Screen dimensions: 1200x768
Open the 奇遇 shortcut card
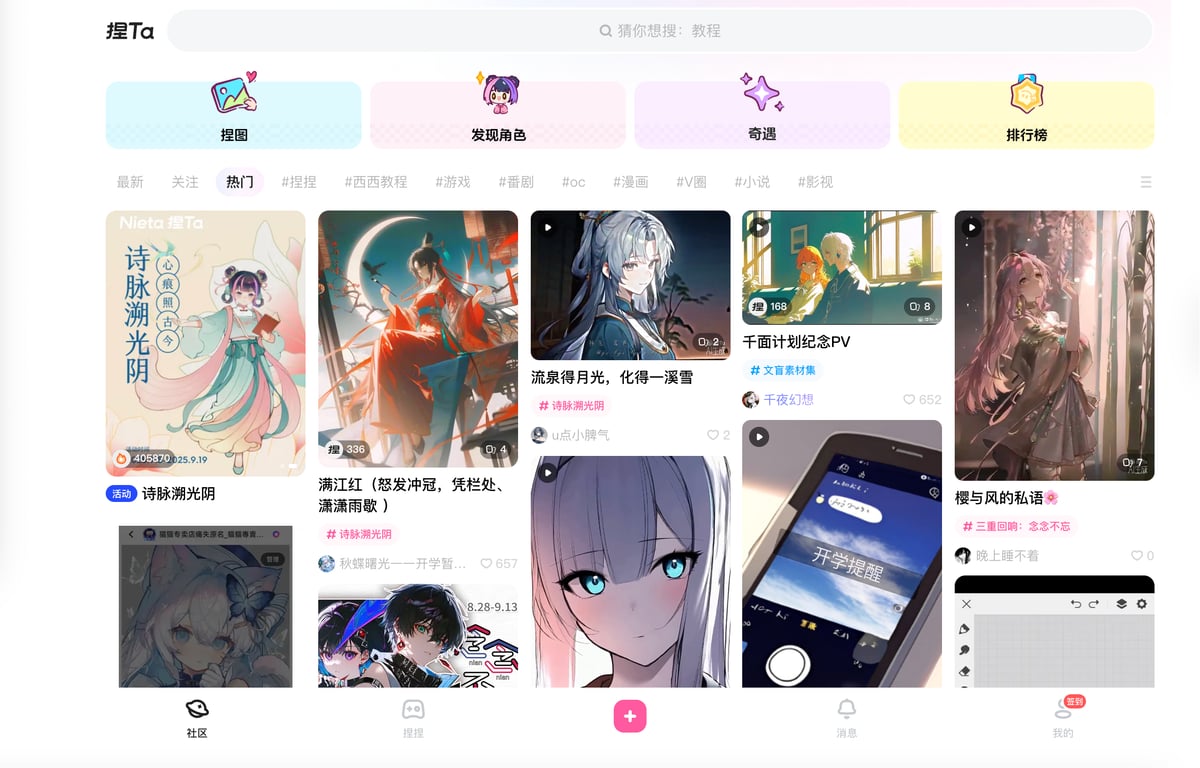pos(762,114)
